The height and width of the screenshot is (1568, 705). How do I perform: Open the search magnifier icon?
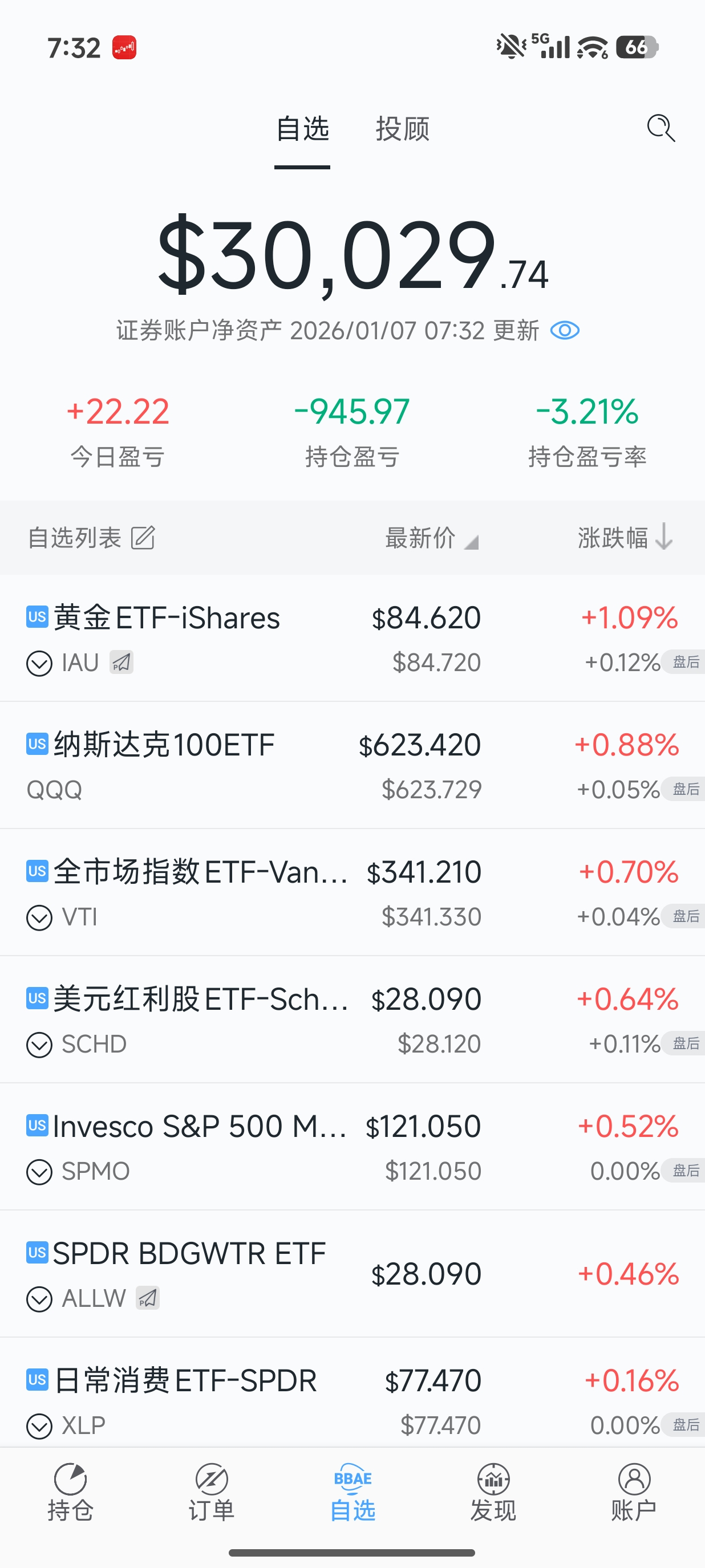point(661,128)
